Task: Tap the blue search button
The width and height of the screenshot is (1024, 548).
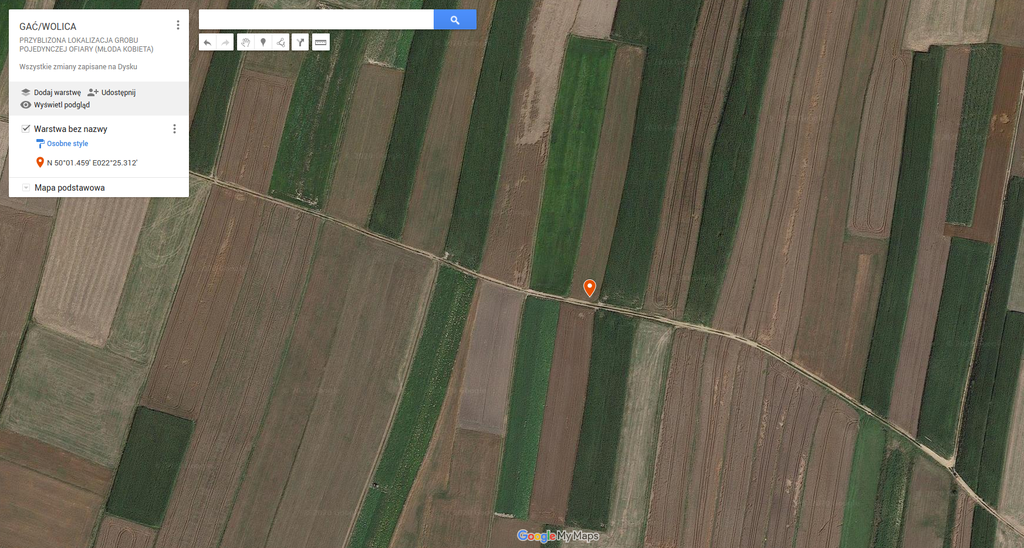Action: pos(455,20)
